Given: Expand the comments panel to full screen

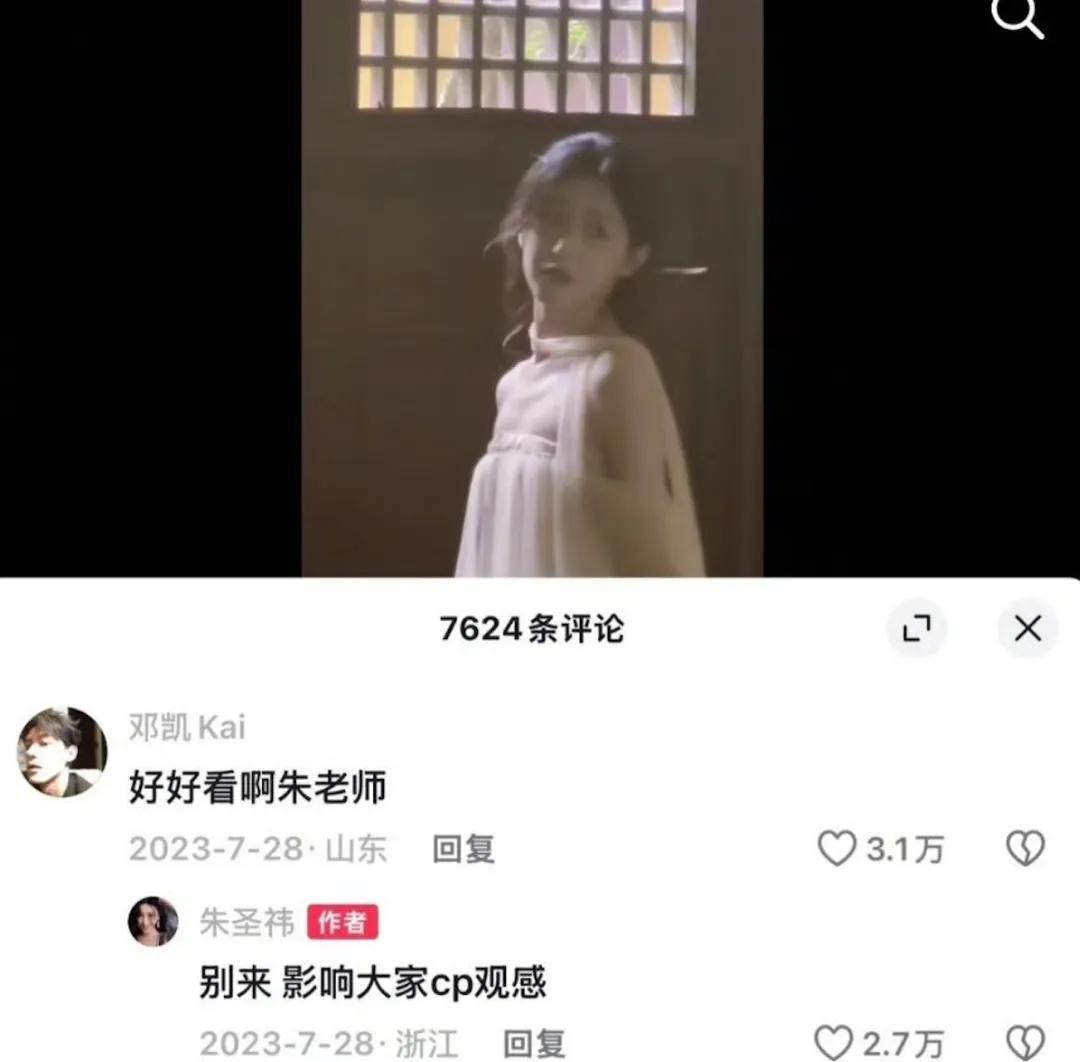Looking at the screenshot, I should [x=916, y=628].
